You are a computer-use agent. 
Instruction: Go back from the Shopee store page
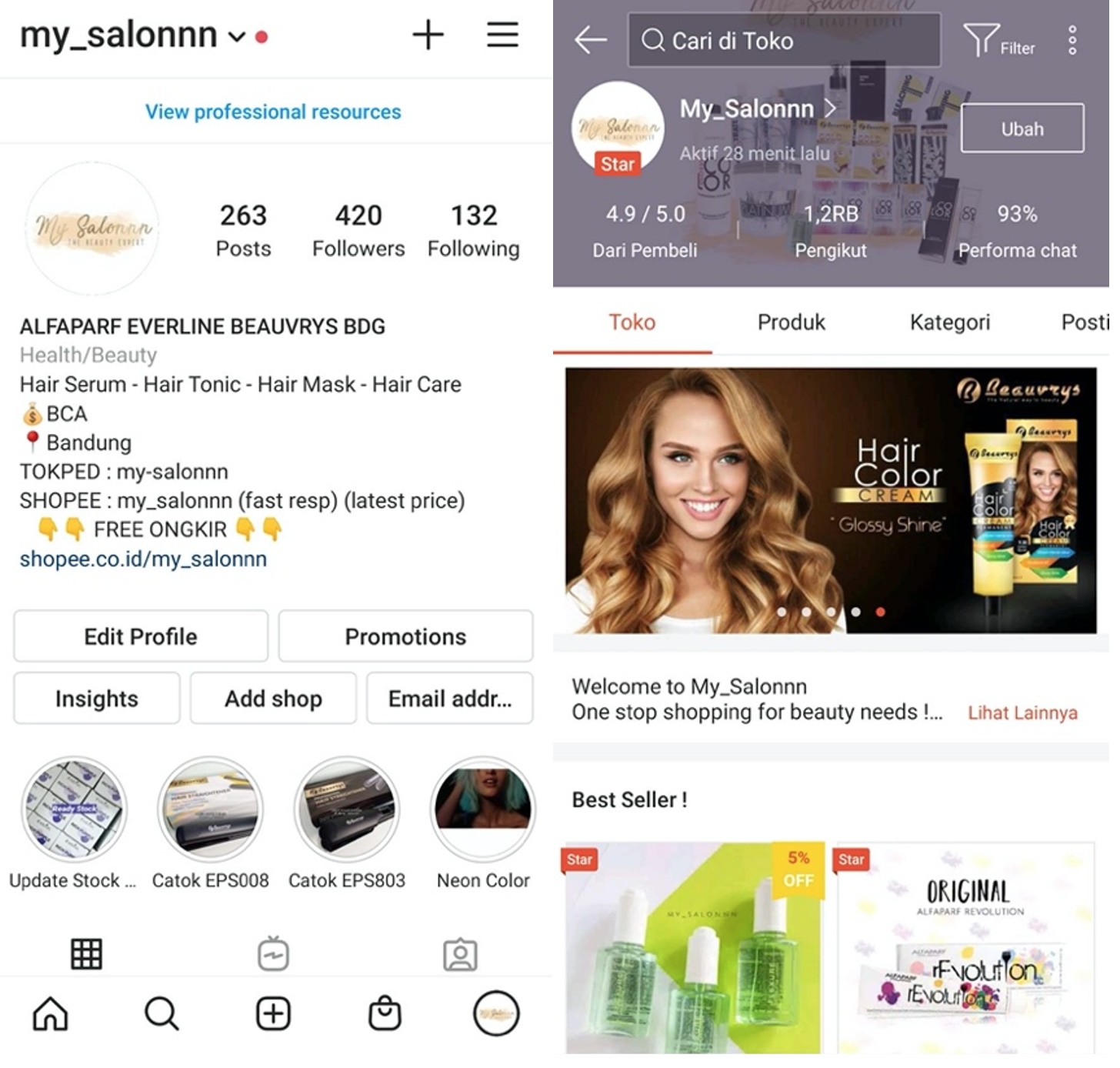[591, 39]
